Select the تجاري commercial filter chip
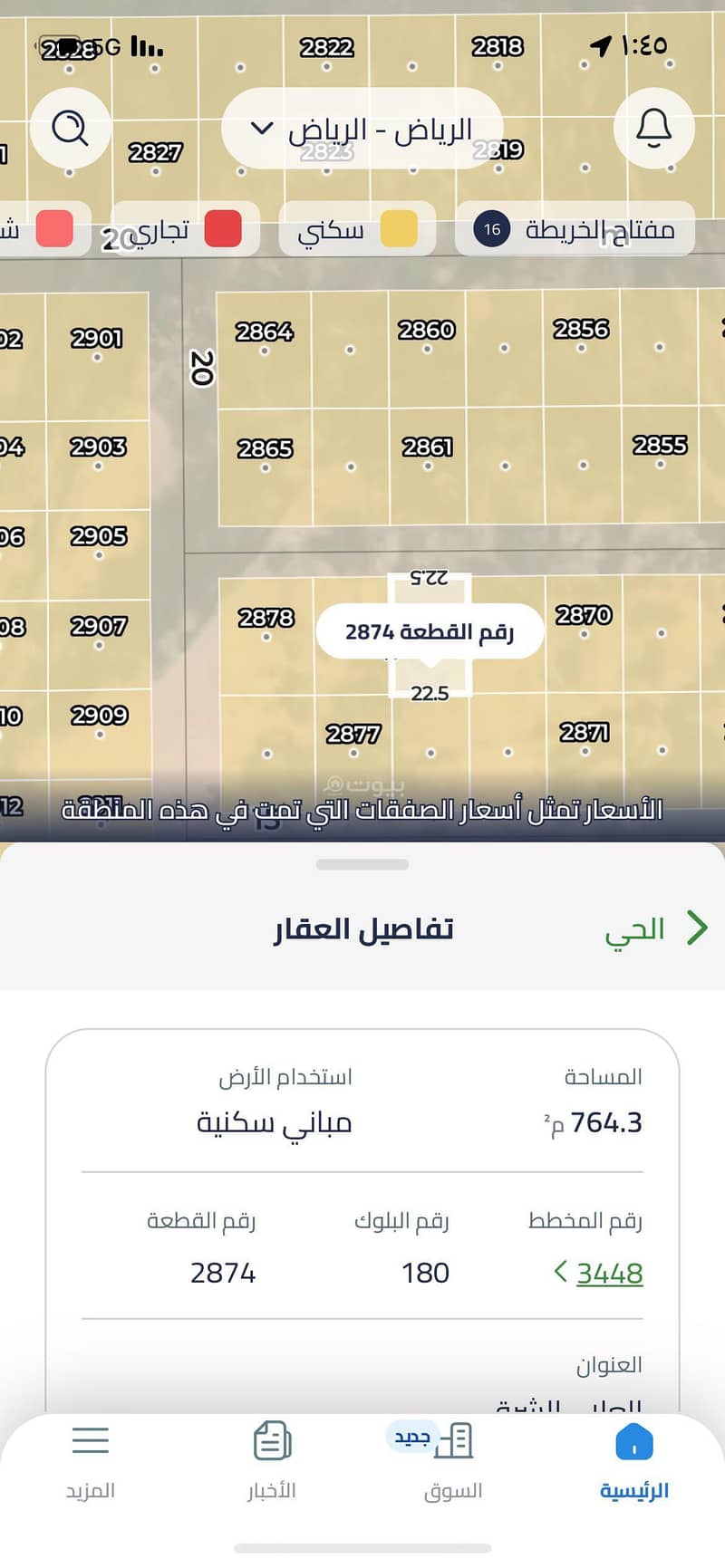This screenshot has width=725, height=1568. tap(186, 229)
